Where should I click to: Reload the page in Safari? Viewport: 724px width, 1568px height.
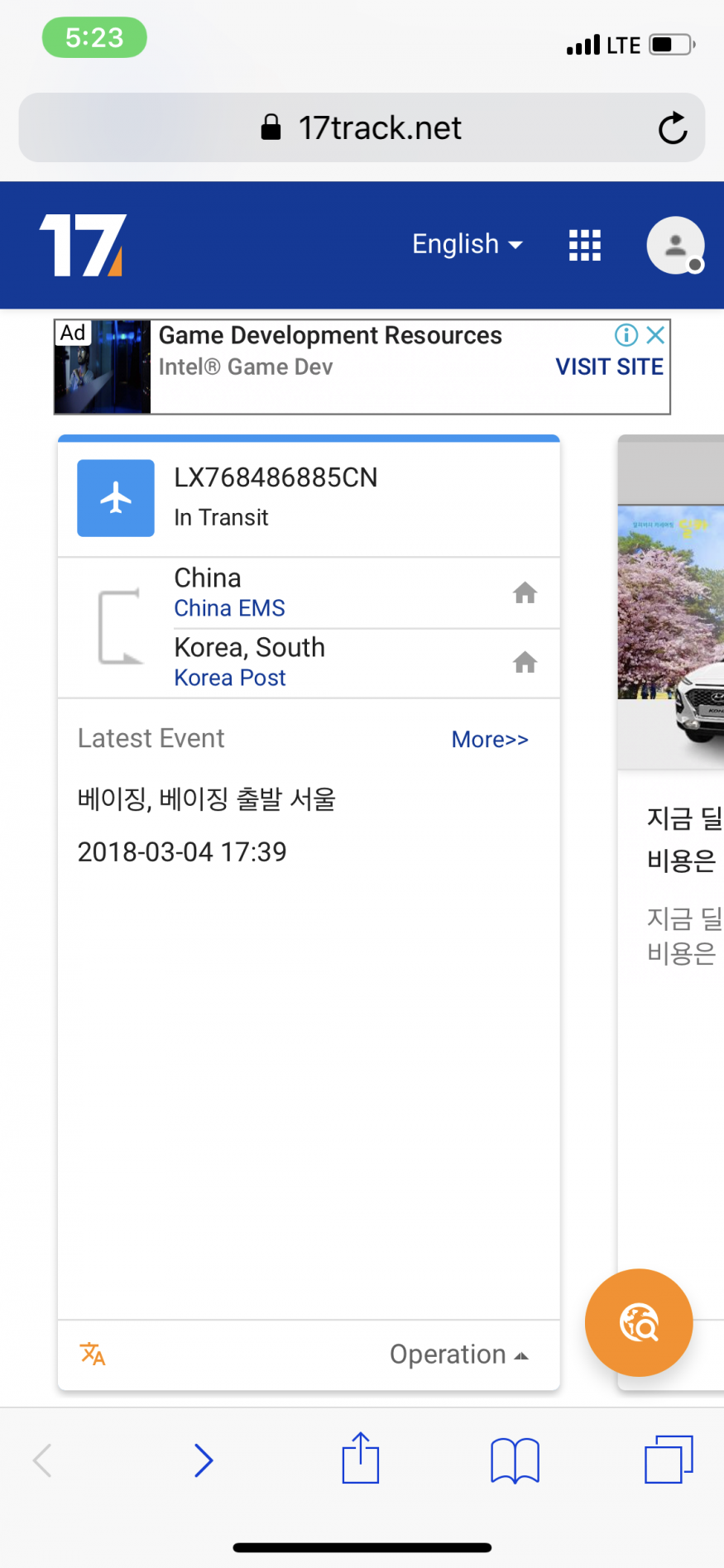672,128
